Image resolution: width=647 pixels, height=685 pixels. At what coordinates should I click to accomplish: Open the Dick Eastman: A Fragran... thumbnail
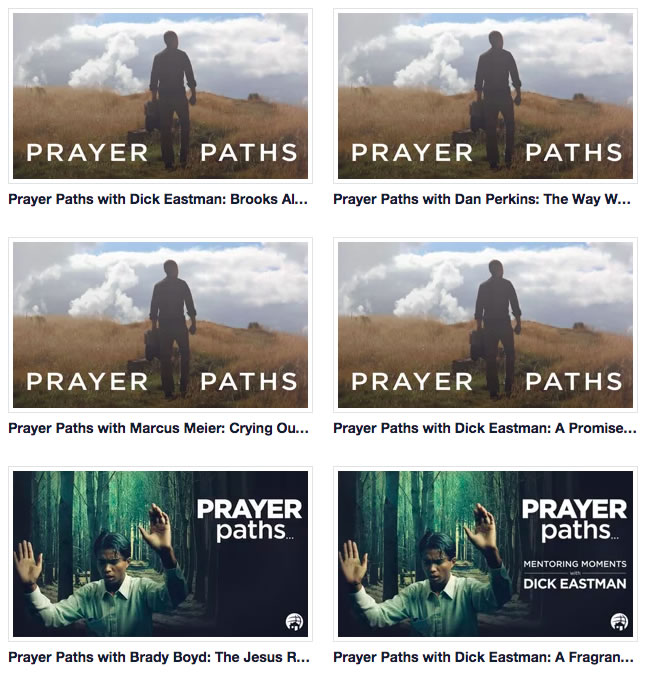coord(485,553)
